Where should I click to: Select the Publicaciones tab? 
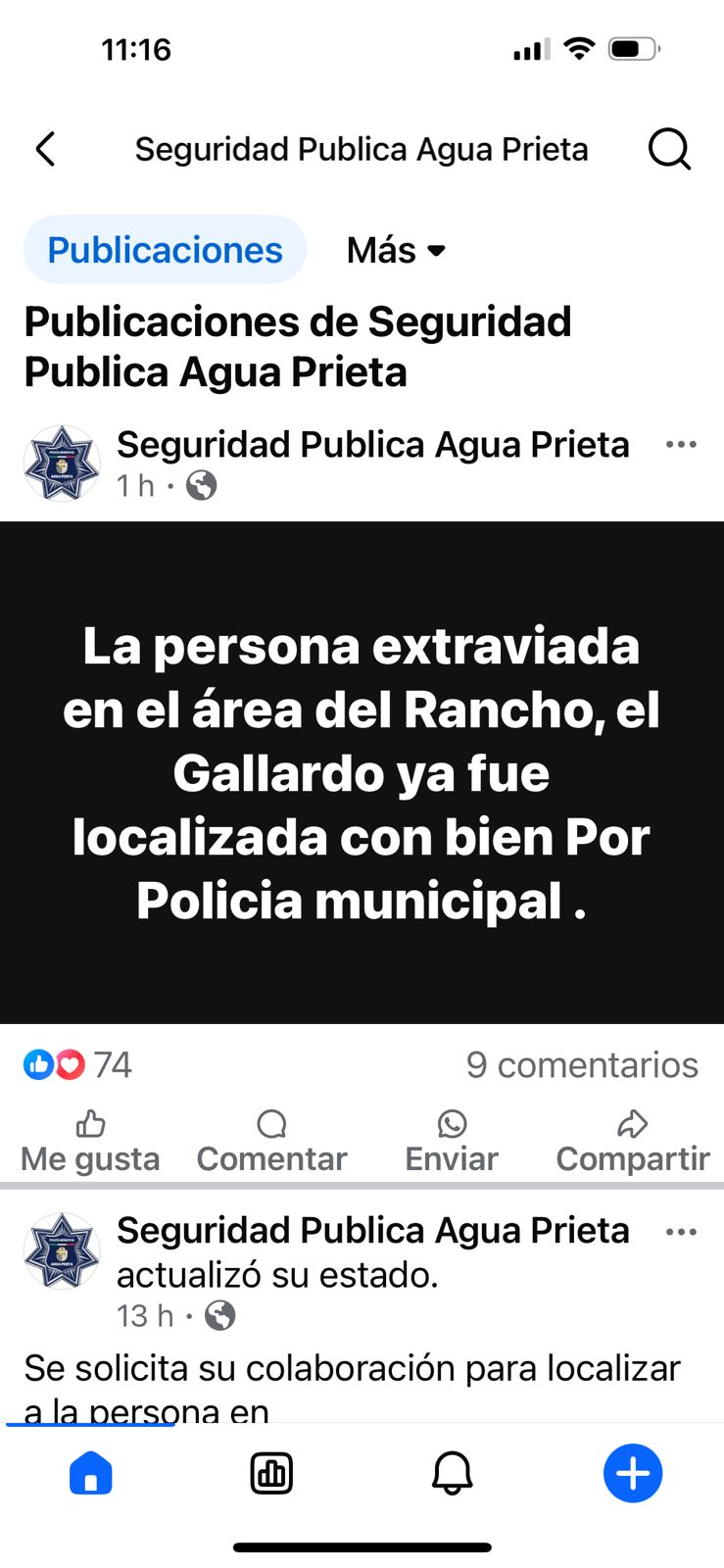point(165,250)
